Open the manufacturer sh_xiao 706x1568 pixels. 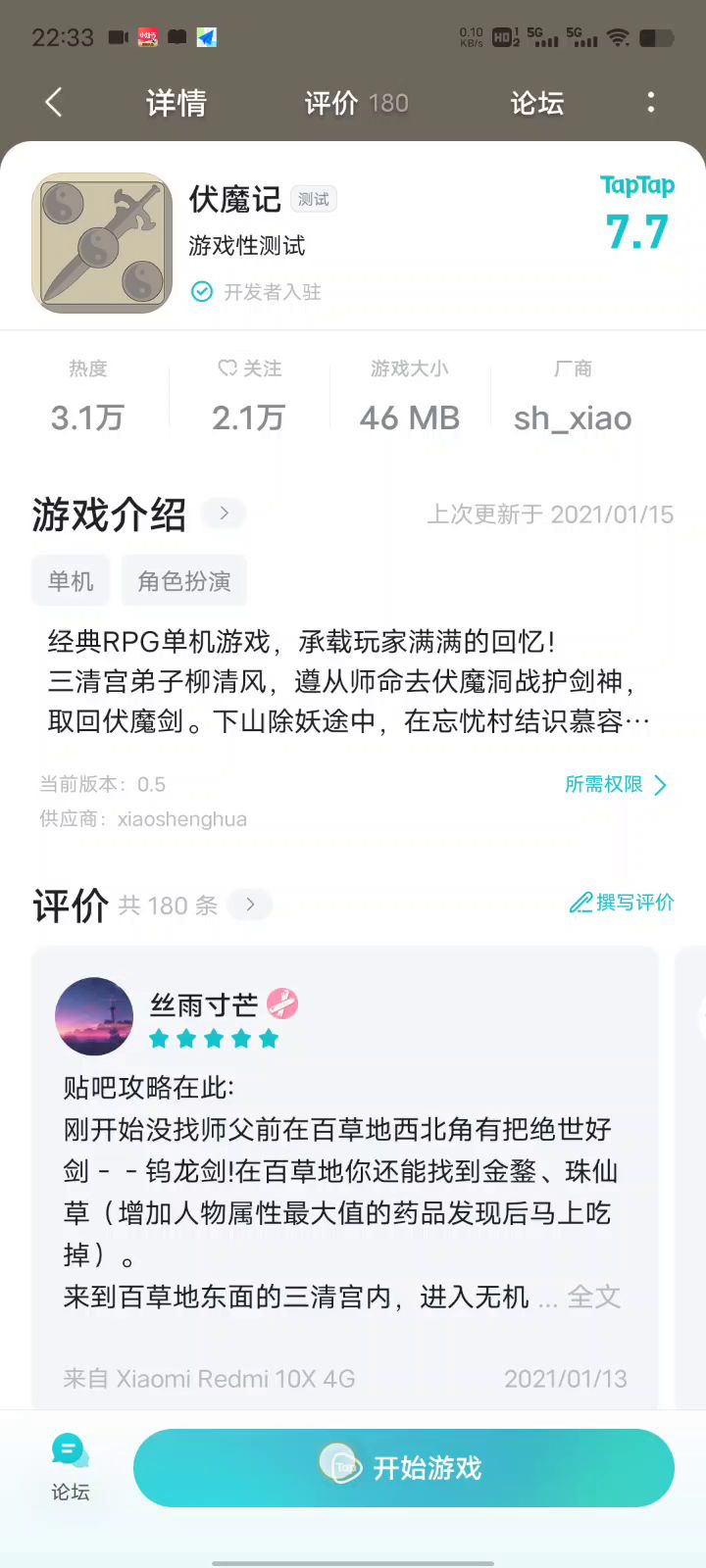pos(573,417)
